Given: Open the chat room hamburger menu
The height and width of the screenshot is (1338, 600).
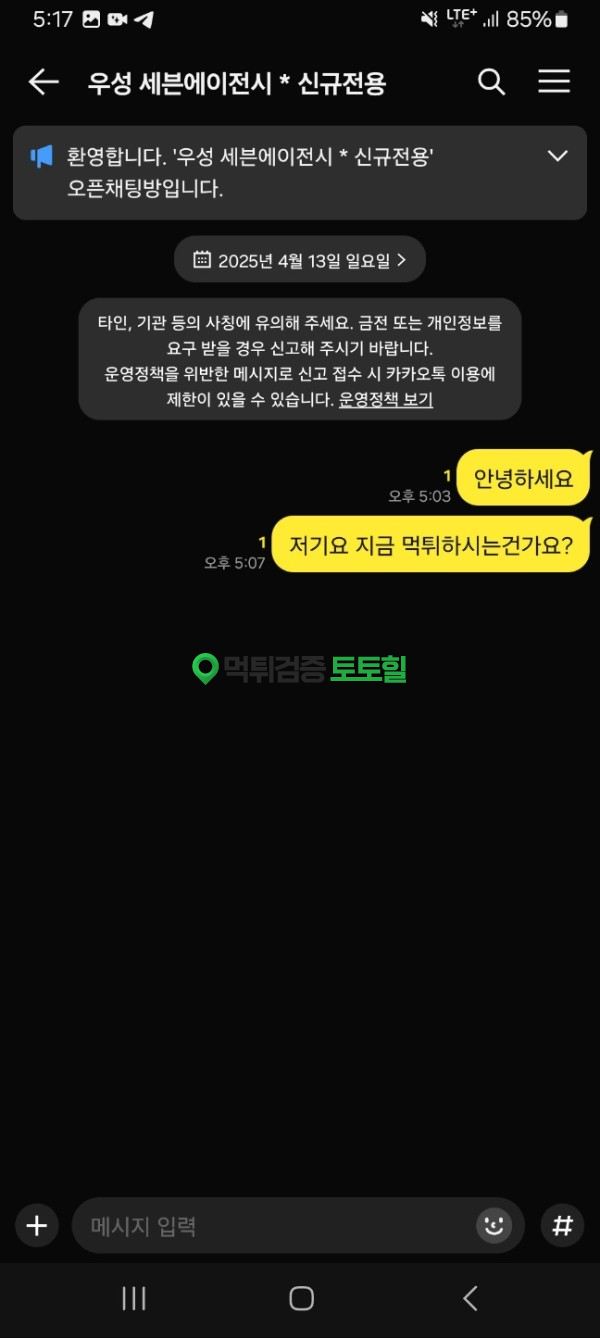Looking at the screenshot, I should pos(554,82).
